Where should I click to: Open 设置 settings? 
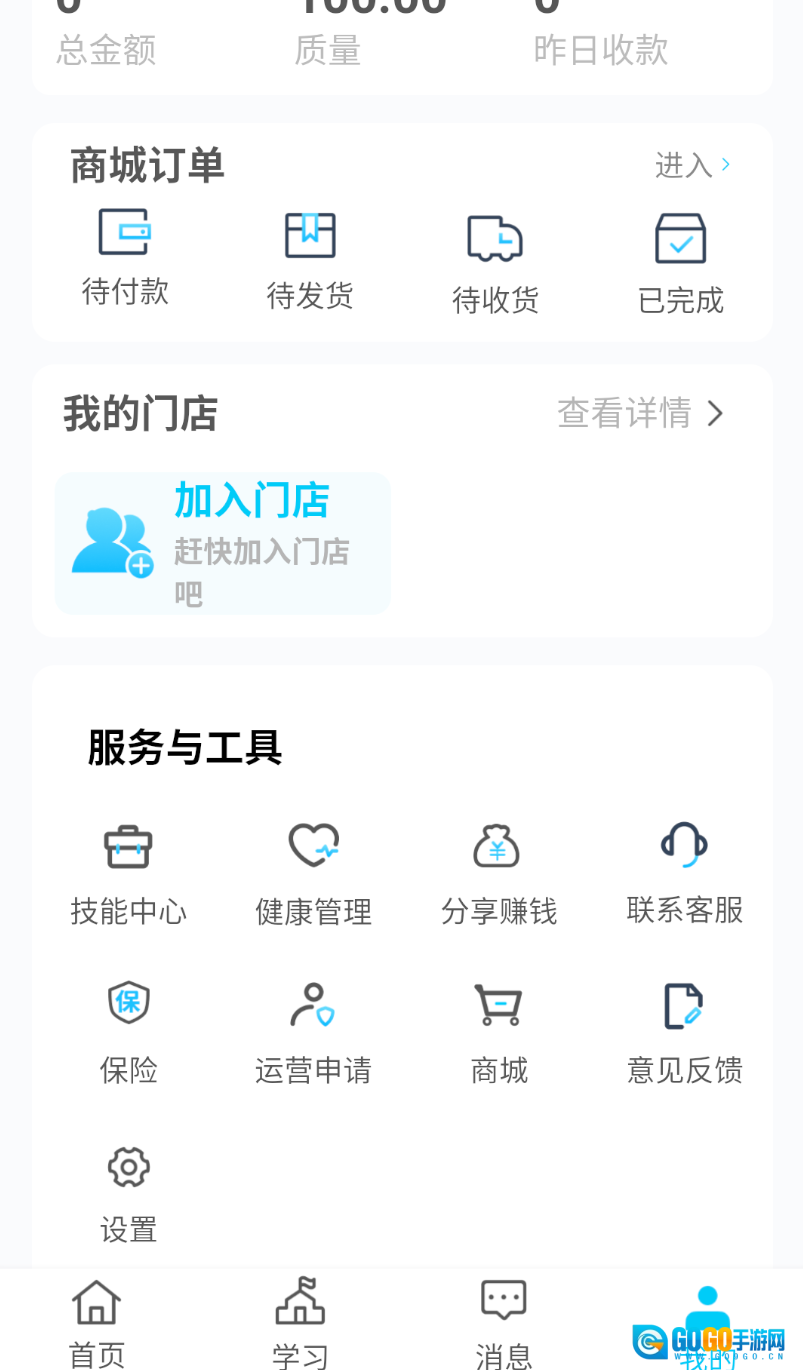[128, 1192]
